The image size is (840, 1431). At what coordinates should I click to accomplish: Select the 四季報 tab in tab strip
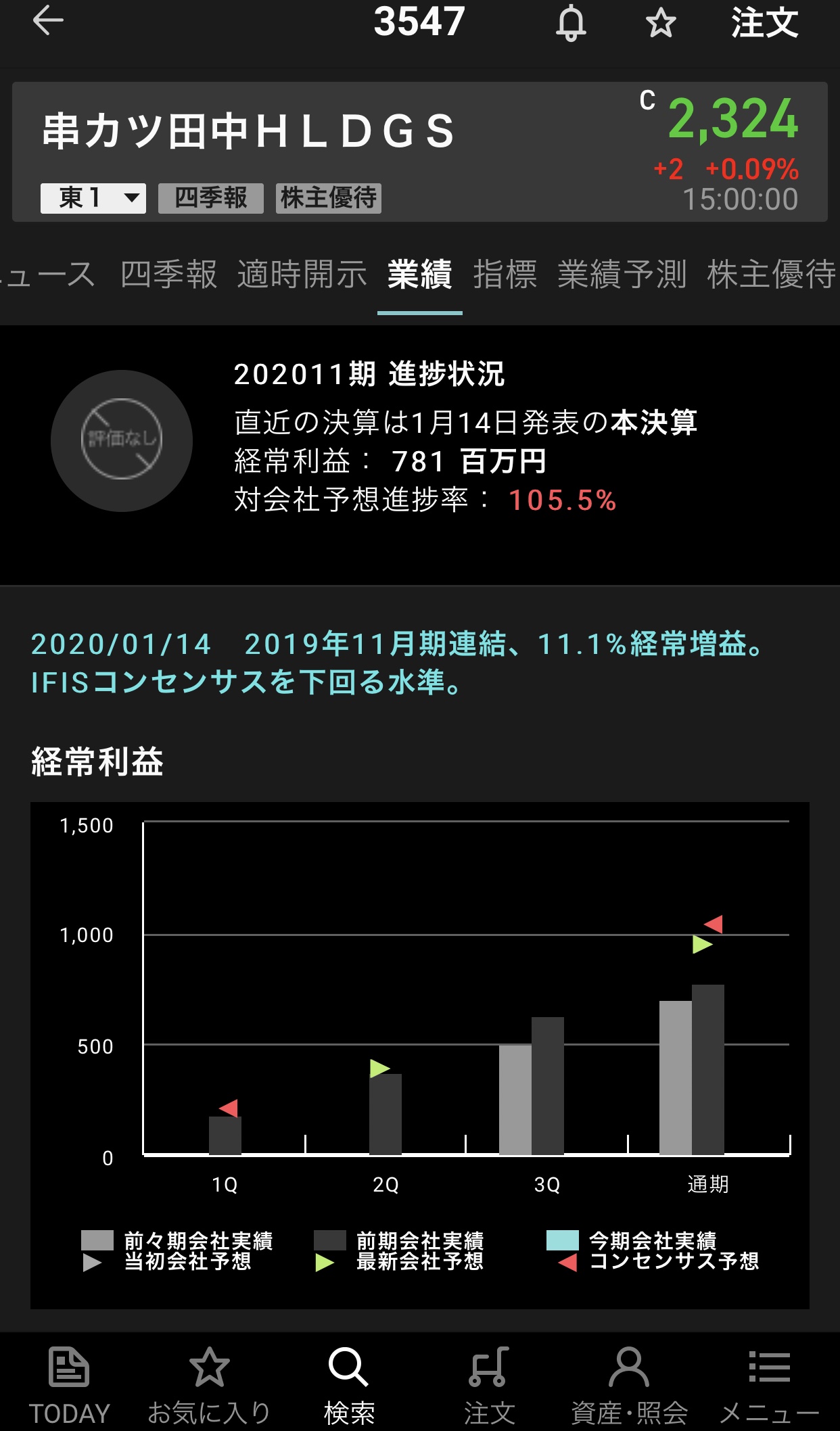click(x=168, y=275)
